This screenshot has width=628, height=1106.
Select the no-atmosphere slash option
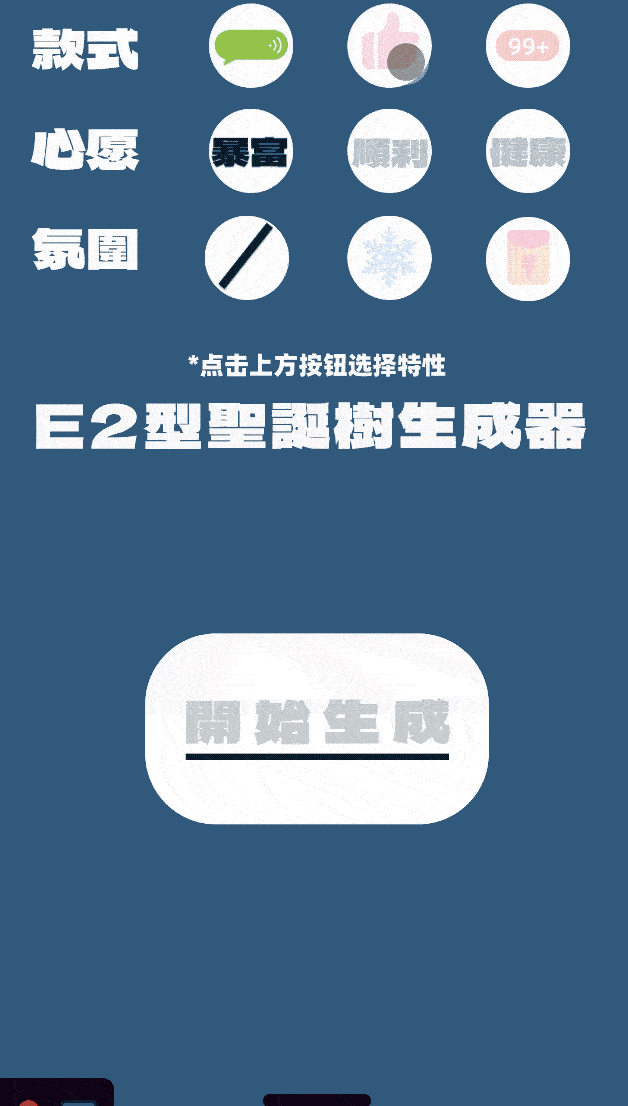tap(247, 258)
